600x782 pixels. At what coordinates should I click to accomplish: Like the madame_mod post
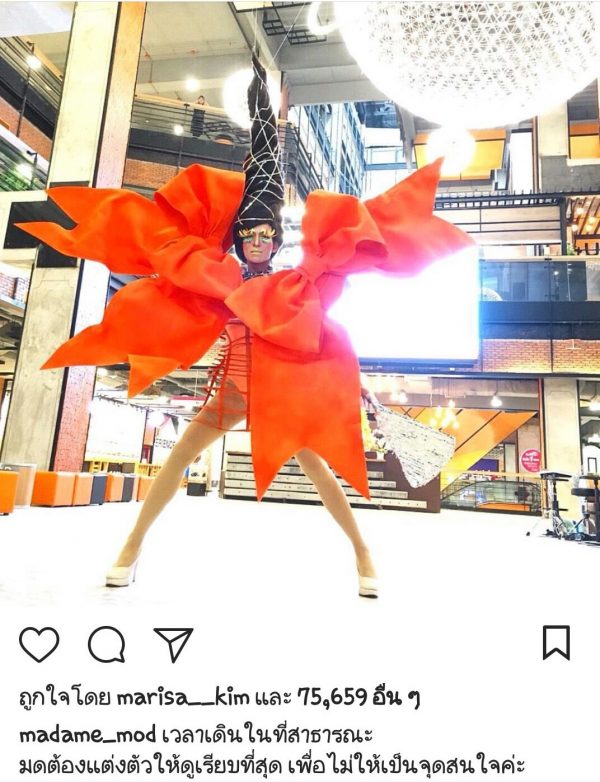pyautogui.click(x=39, y=644)
